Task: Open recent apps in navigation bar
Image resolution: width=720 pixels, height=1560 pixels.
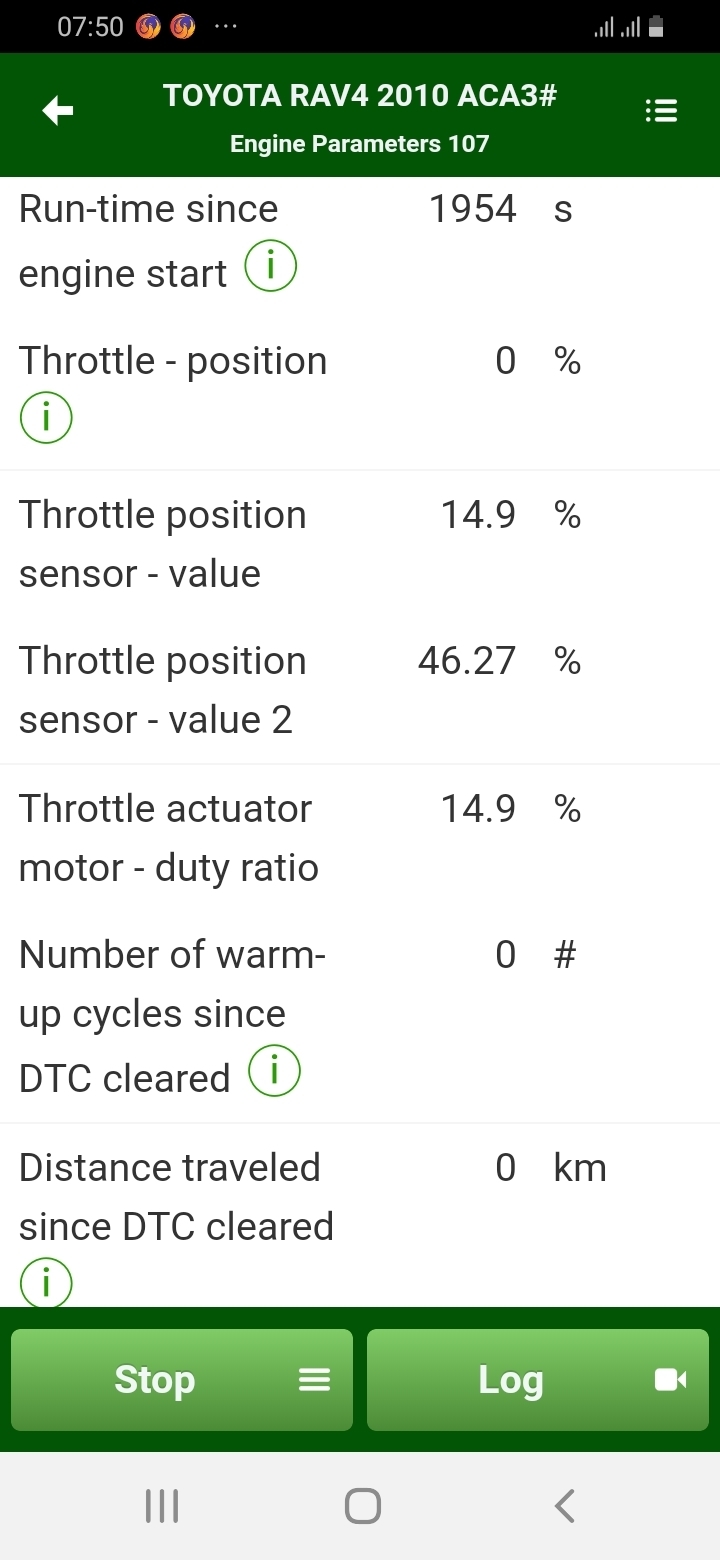Action: pos(162,1506)
